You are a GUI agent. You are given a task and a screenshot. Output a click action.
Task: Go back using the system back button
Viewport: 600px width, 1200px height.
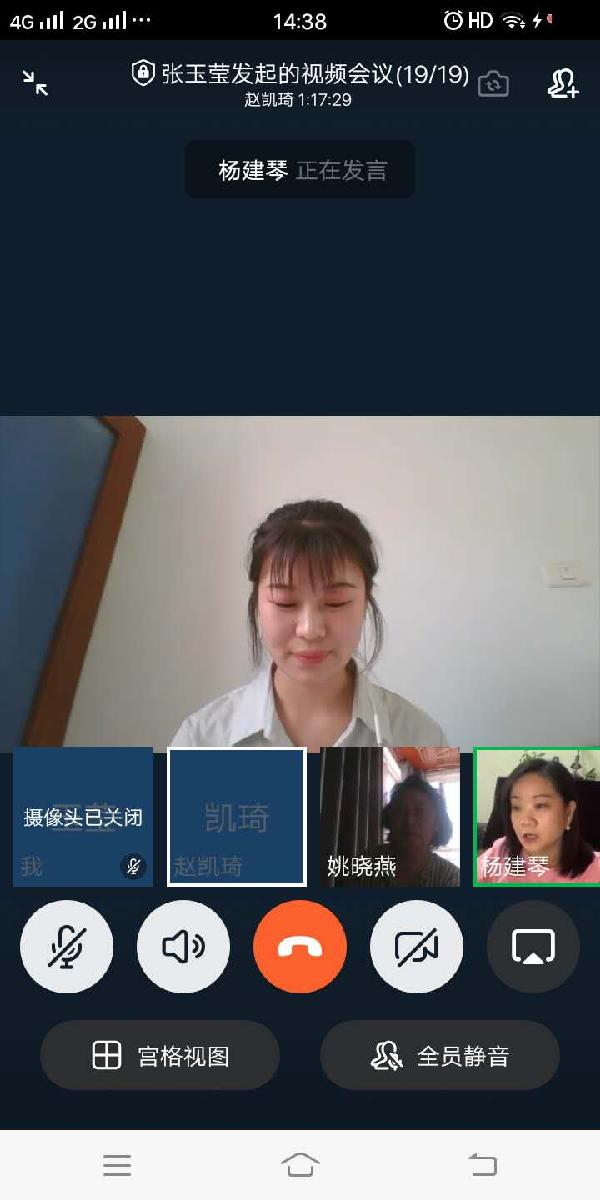[x=483, y=1164]
